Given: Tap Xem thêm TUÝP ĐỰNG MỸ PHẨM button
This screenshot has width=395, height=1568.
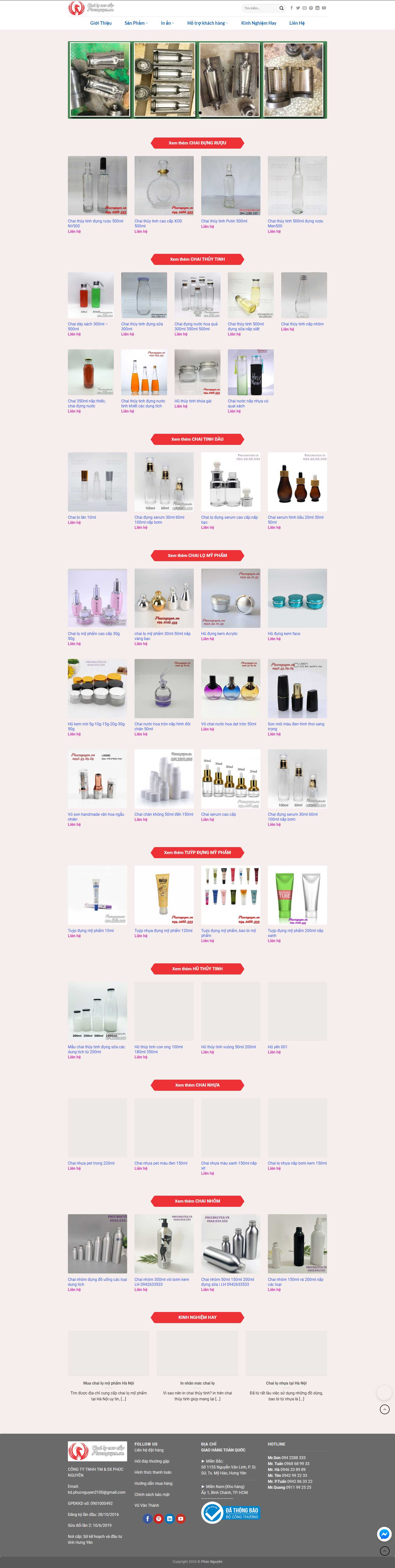Looking at the screenshot, I should pyautogui.click(x=197, y=852).
